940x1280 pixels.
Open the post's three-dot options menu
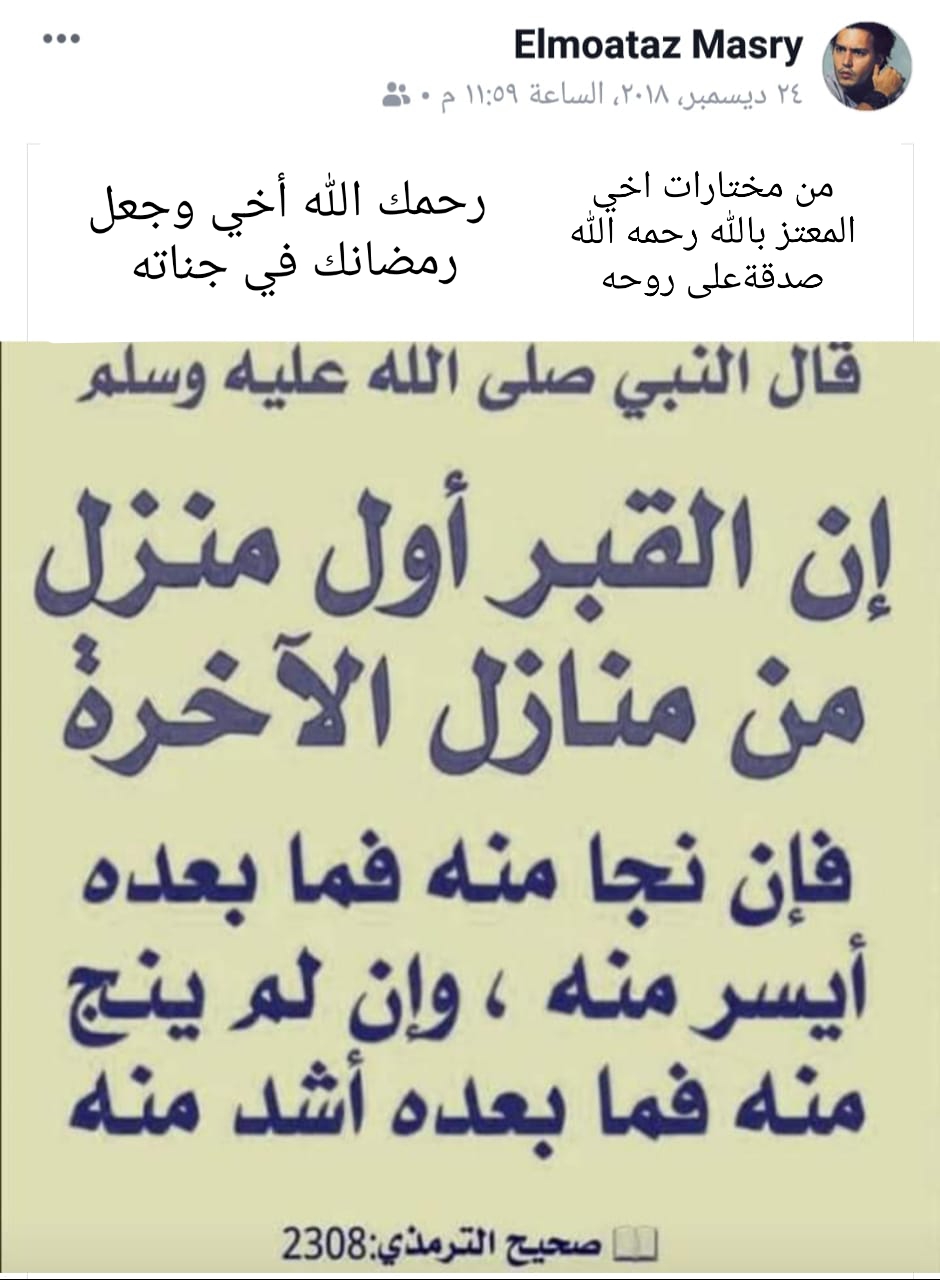point(62,39)
